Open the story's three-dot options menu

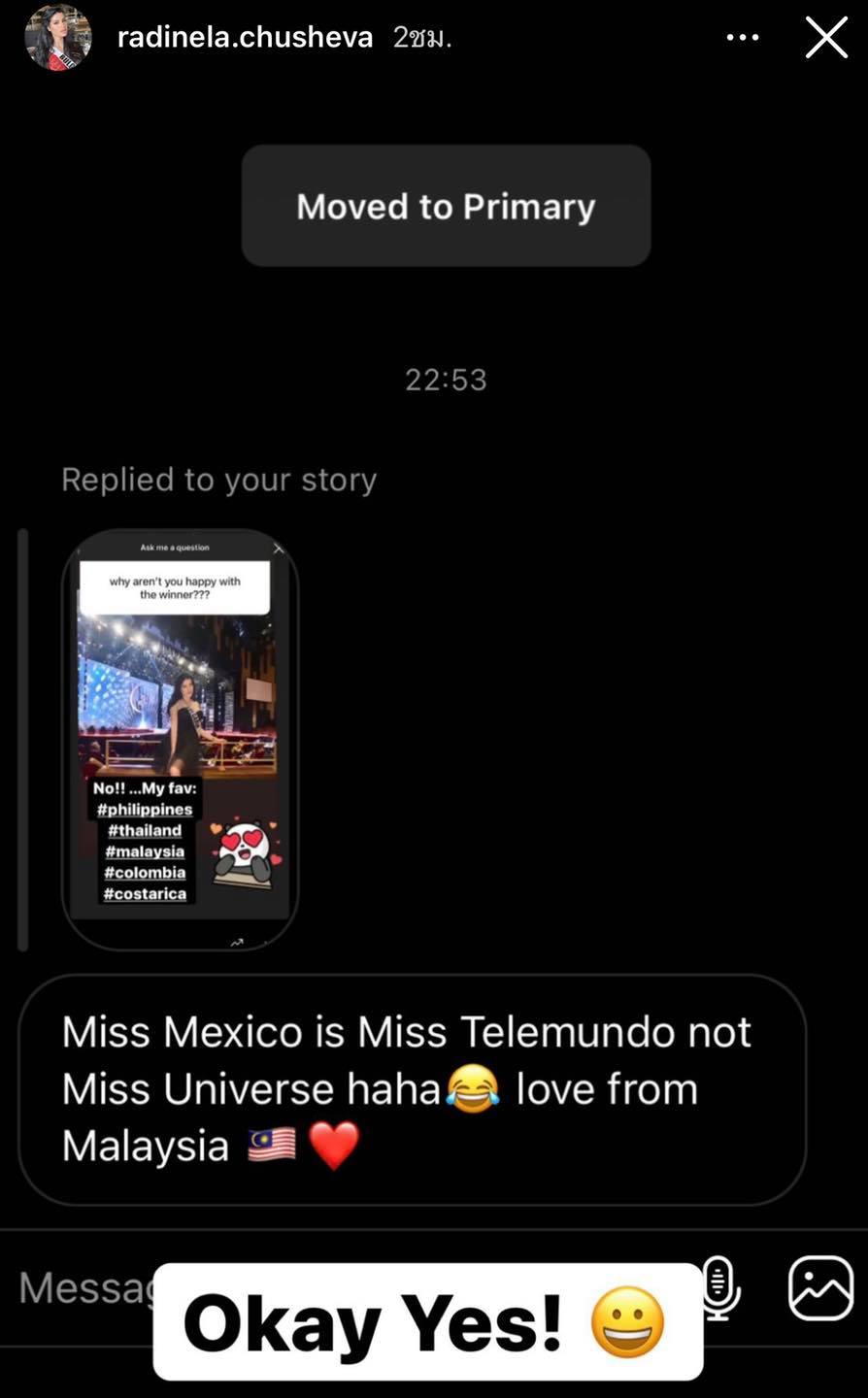coord(743,38)
